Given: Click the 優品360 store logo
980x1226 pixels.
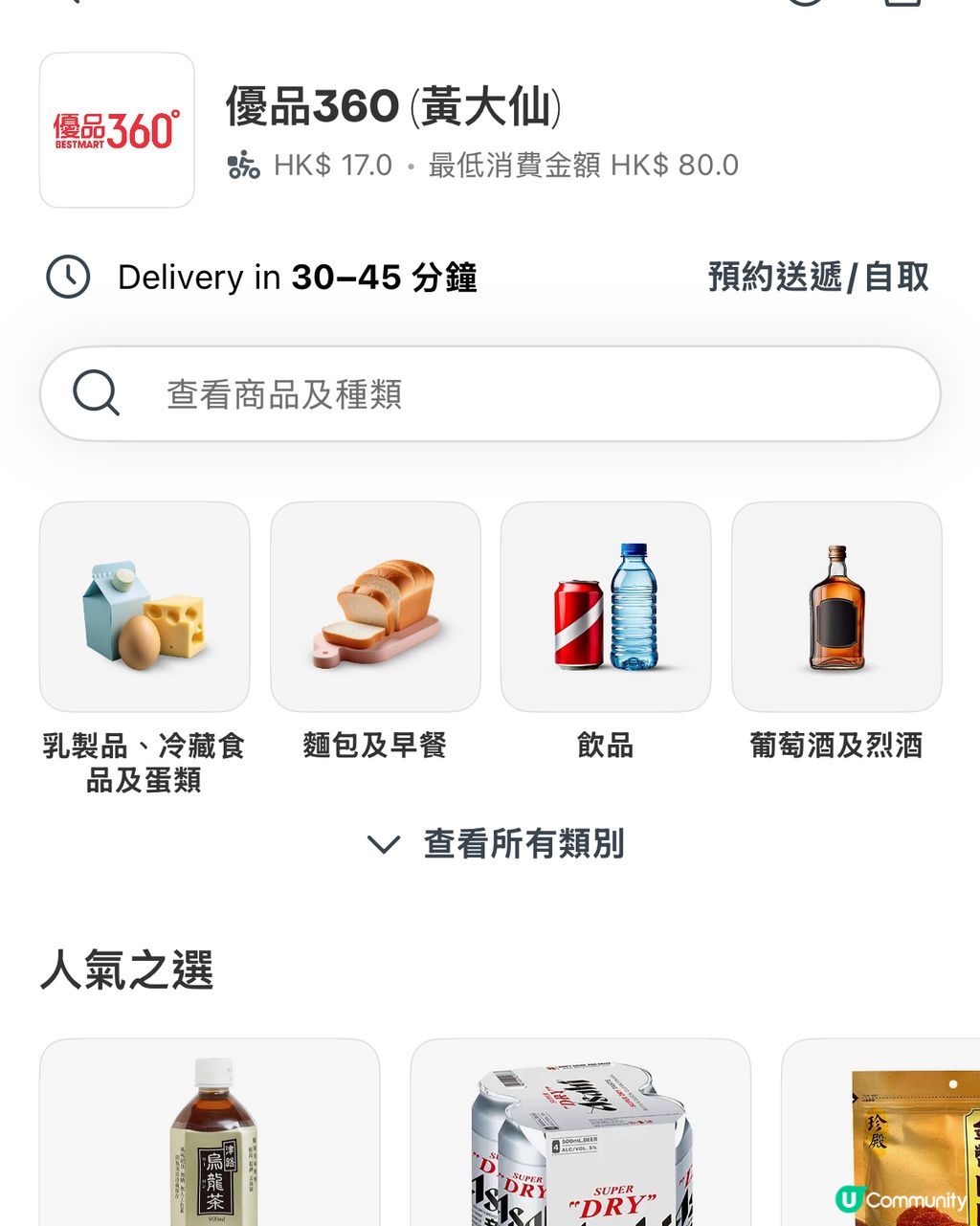Looking at the screenshot, I should (x=117, y=129).
